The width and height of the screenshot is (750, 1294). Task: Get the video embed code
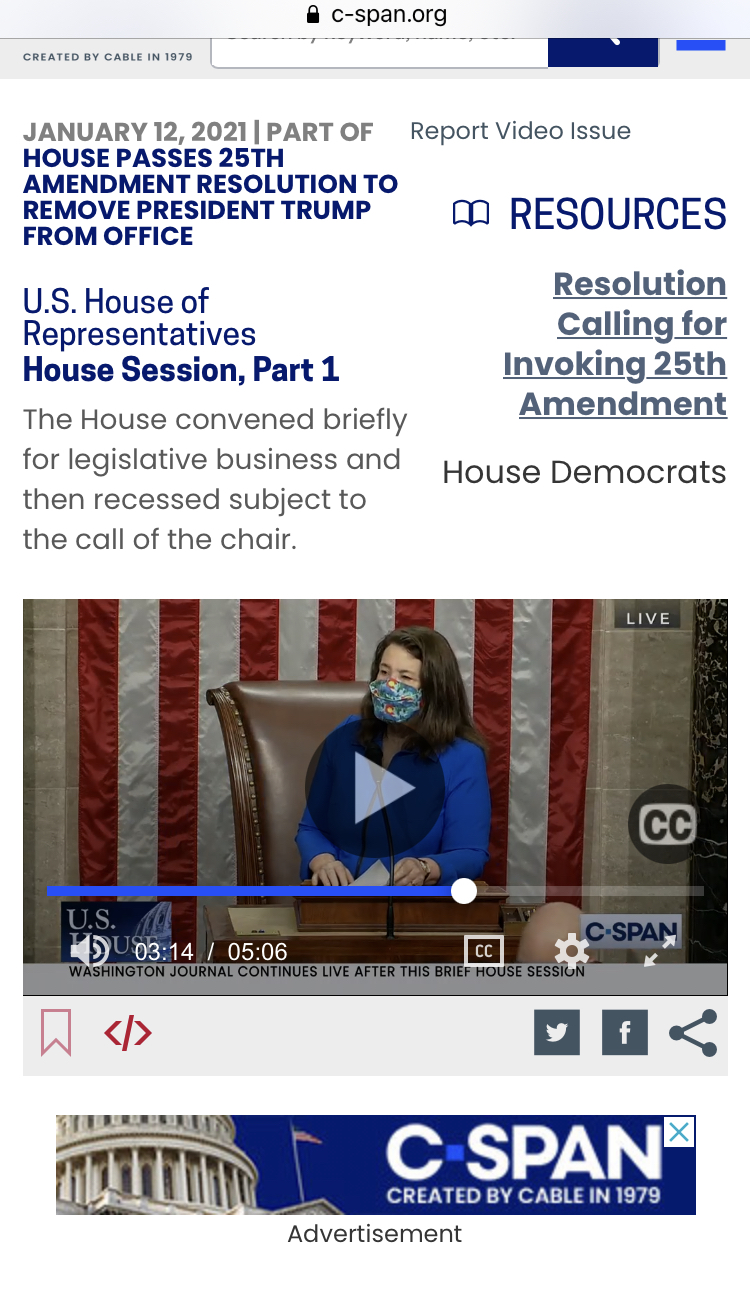point(128,1033)
